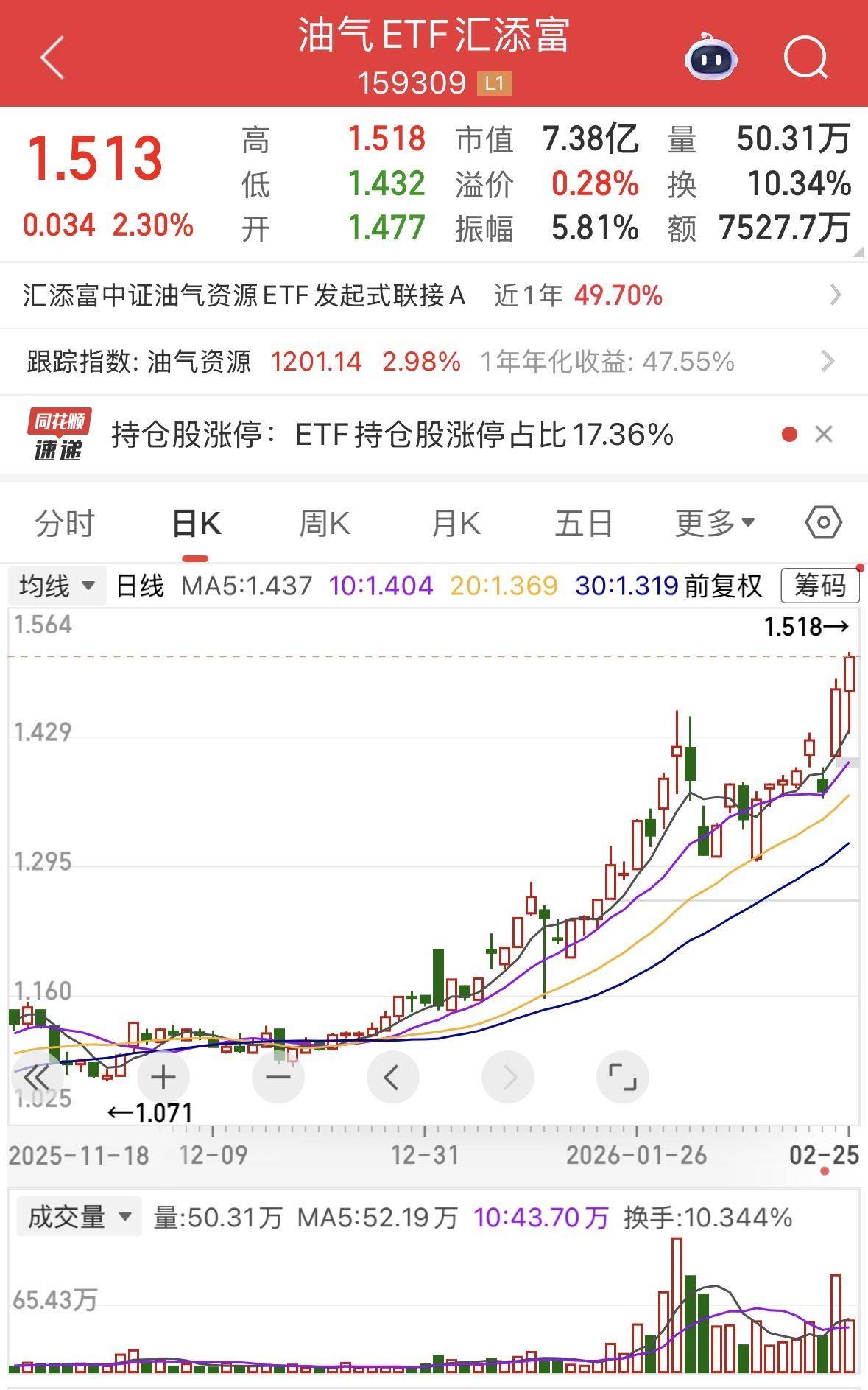Pan chart left with the left arrow
Viewport: 868px width, 1390px height.
point(392,1077)
